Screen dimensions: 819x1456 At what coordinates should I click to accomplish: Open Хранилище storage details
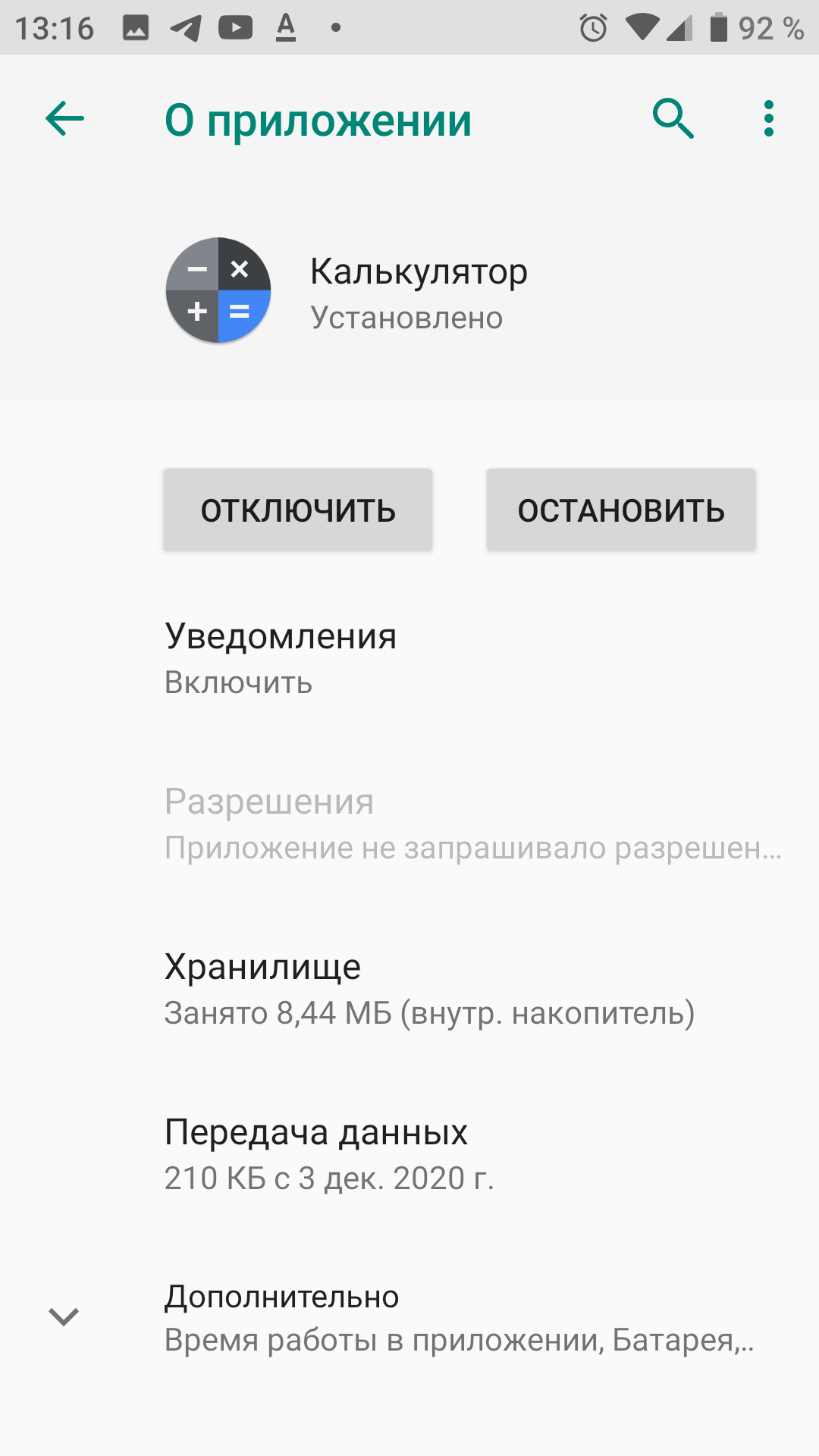click(x=409, y=990)
